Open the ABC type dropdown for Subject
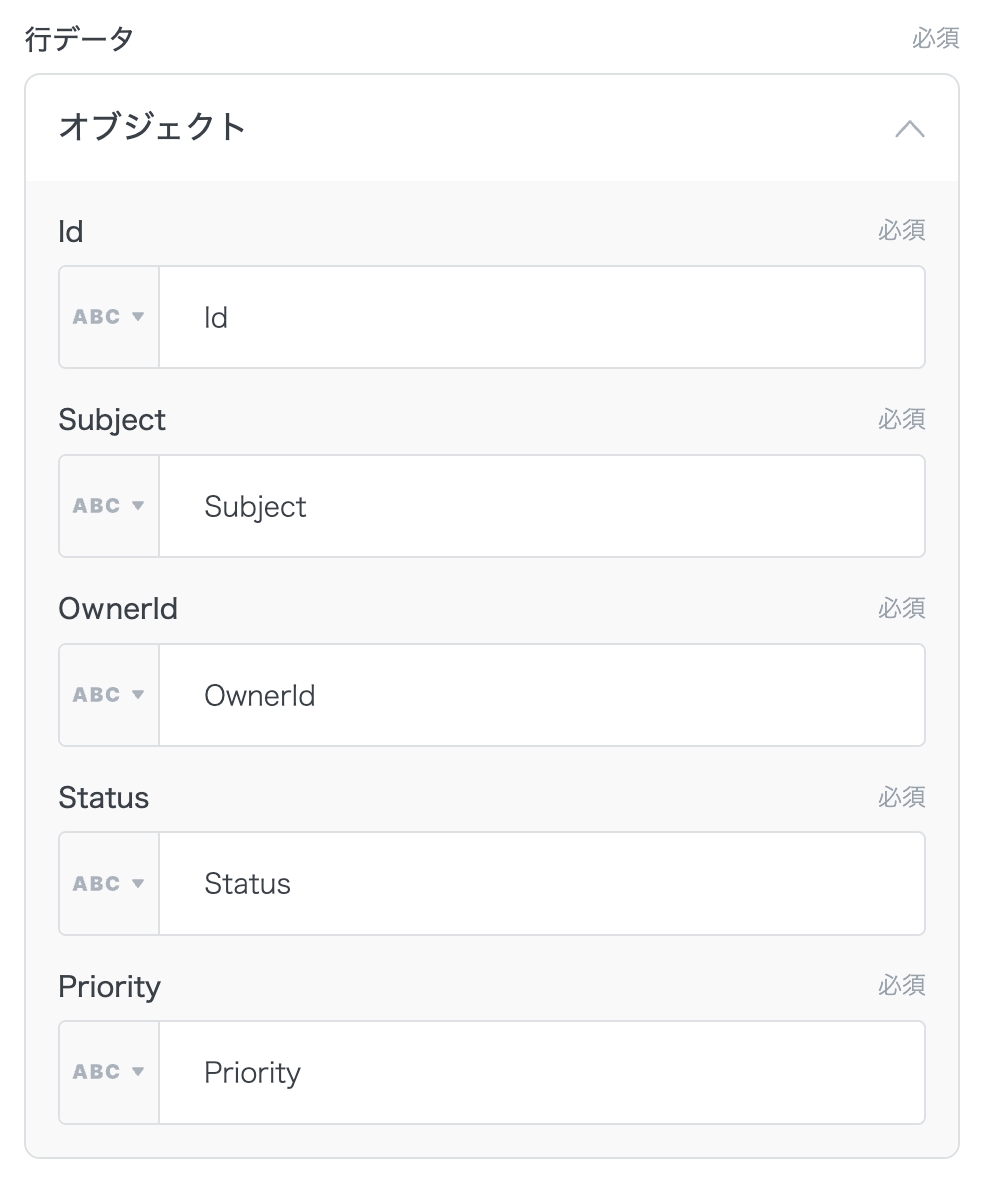This screenshot has width=984, height=1182. pyautogui.click(x=109, y=506)
